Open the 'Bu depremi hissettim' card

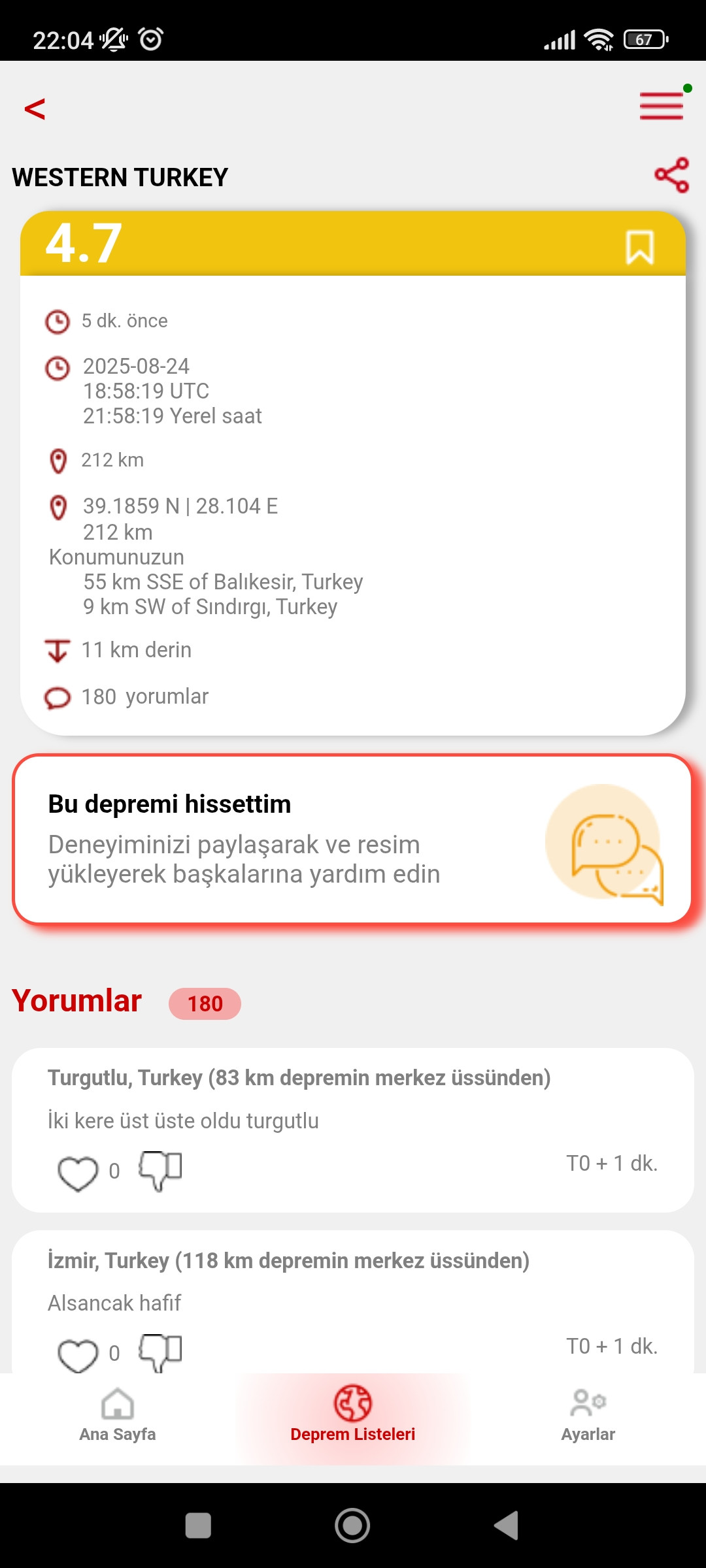pos(352,840)
